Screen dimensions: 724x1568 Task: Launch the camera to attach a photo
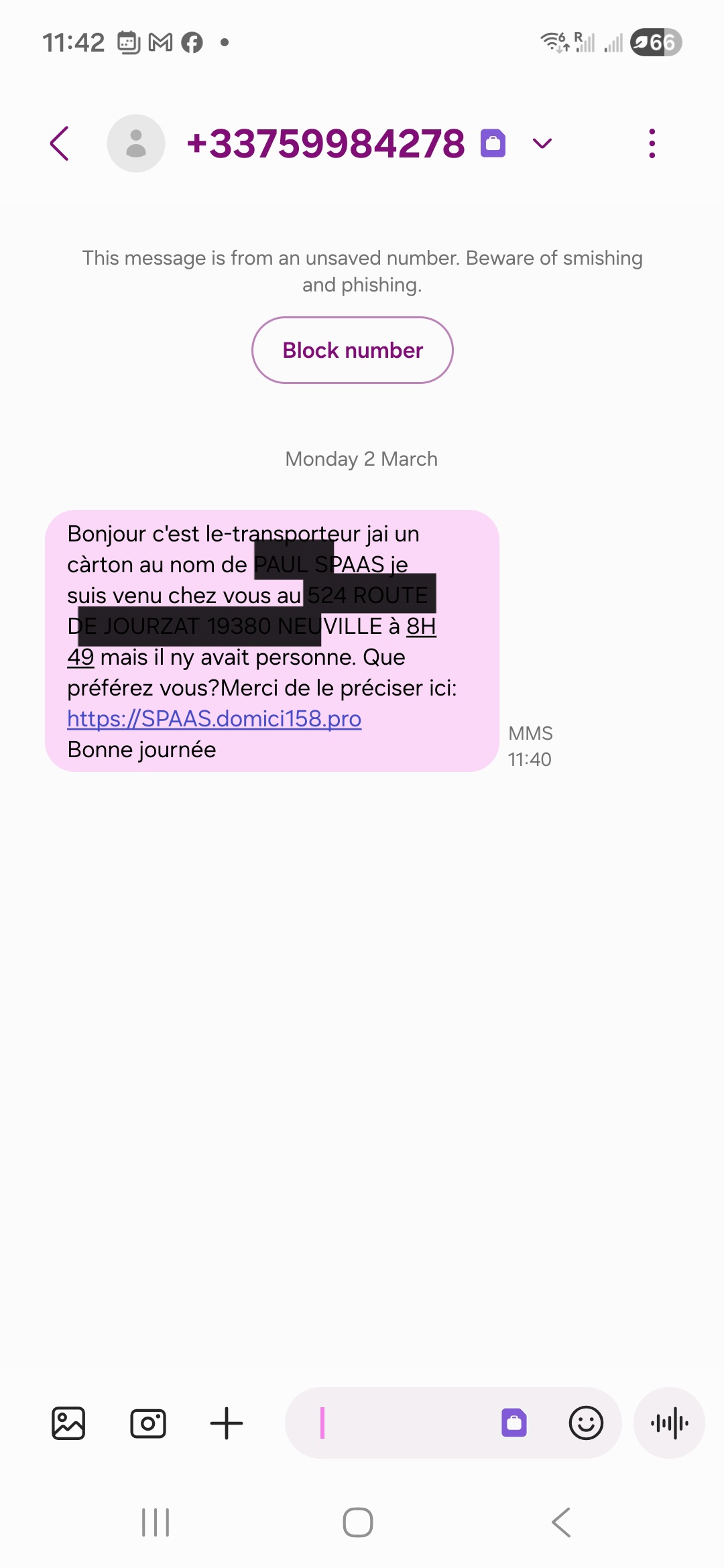148,1423
